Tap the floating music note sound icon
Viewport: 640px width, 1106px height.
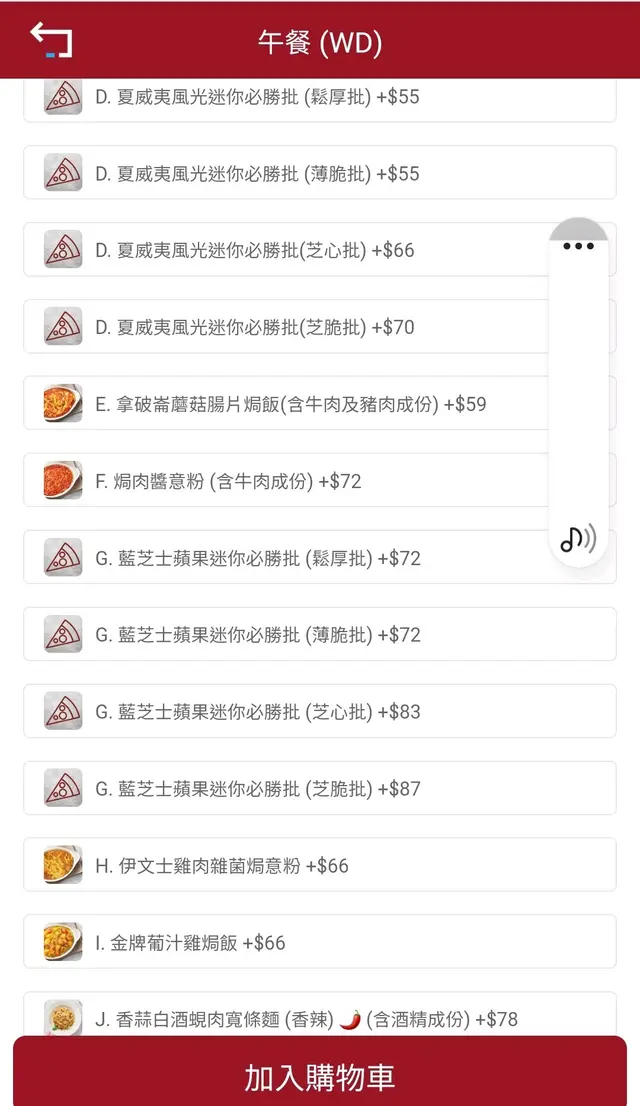pos(578,540)
